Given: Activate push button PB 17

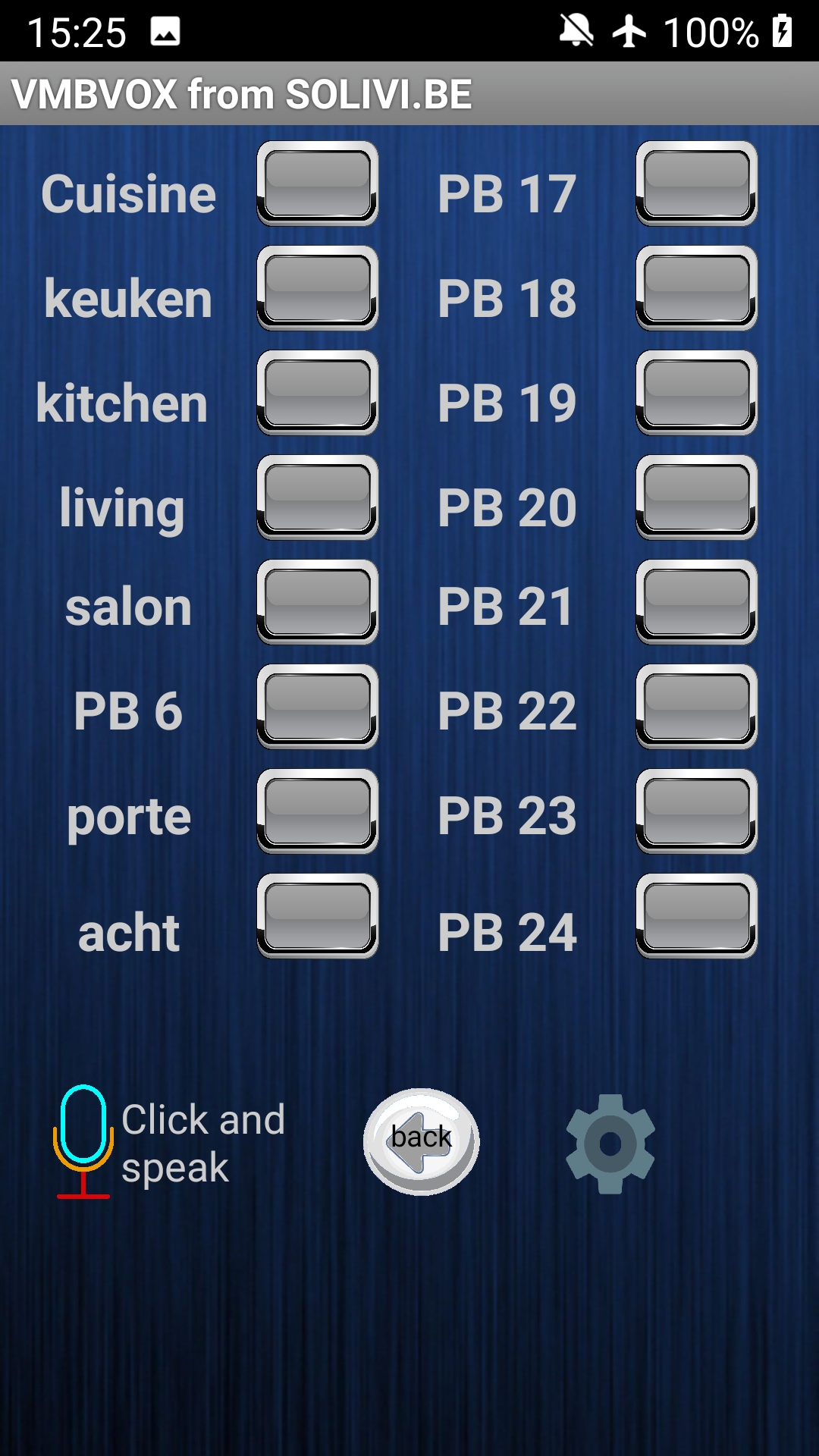Looking at the screenshot, I should coord(697,184).
